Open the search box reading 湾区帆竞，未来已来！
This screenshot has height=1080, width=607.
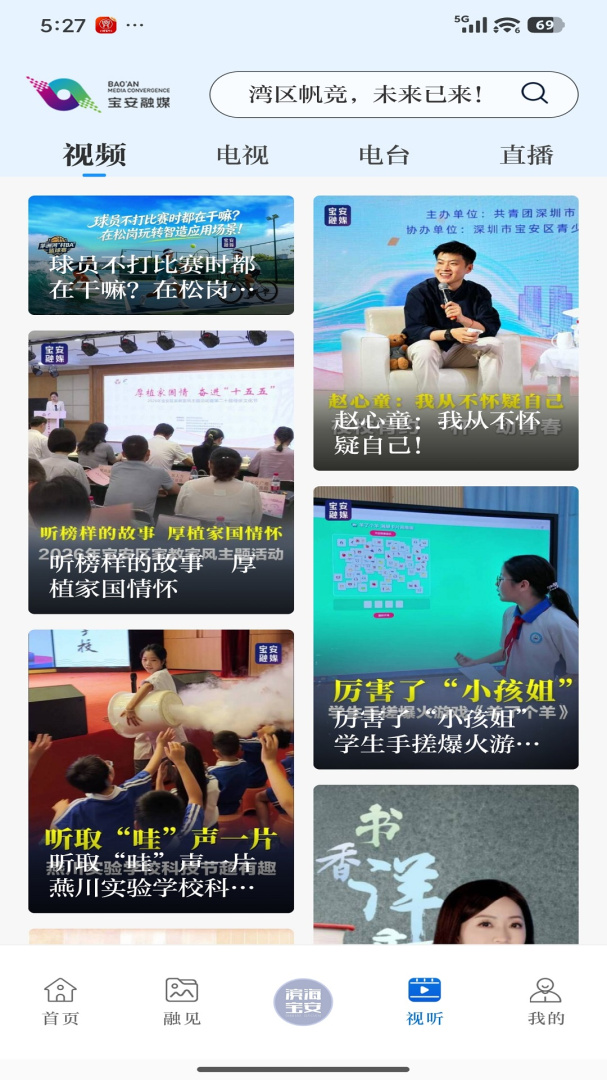click(393, 94)
